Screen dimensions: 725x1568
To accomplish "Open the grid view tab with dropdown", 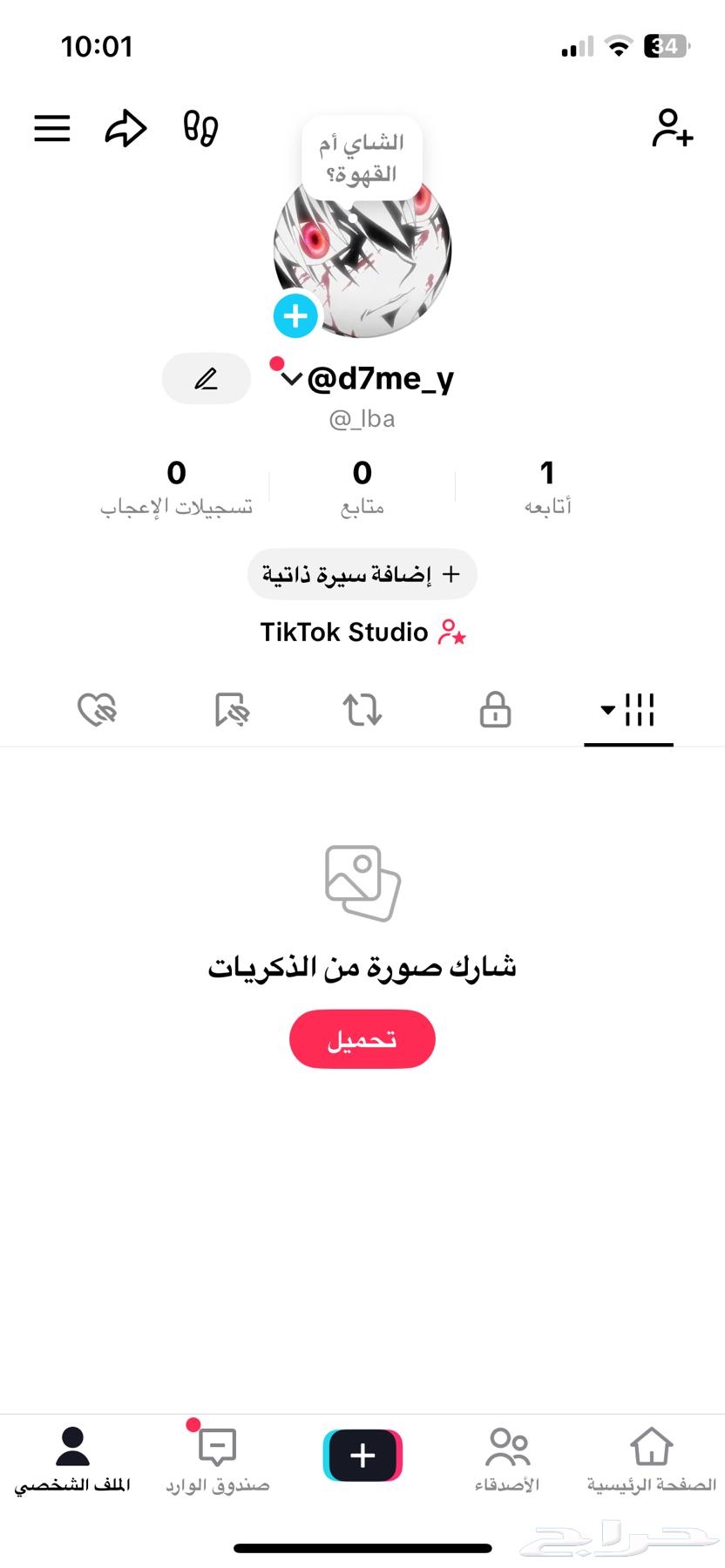I will (x=641, y=710).
